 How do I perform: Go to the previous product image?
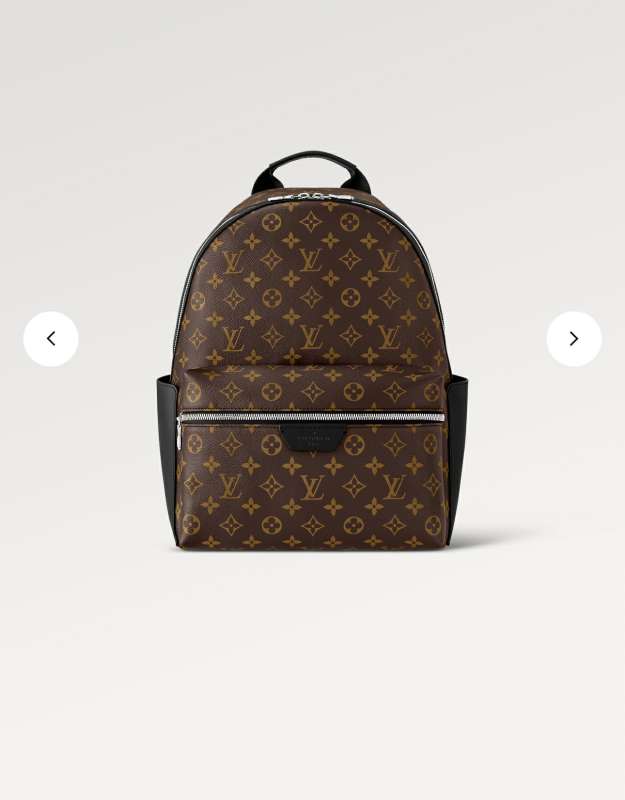point(51,339)
